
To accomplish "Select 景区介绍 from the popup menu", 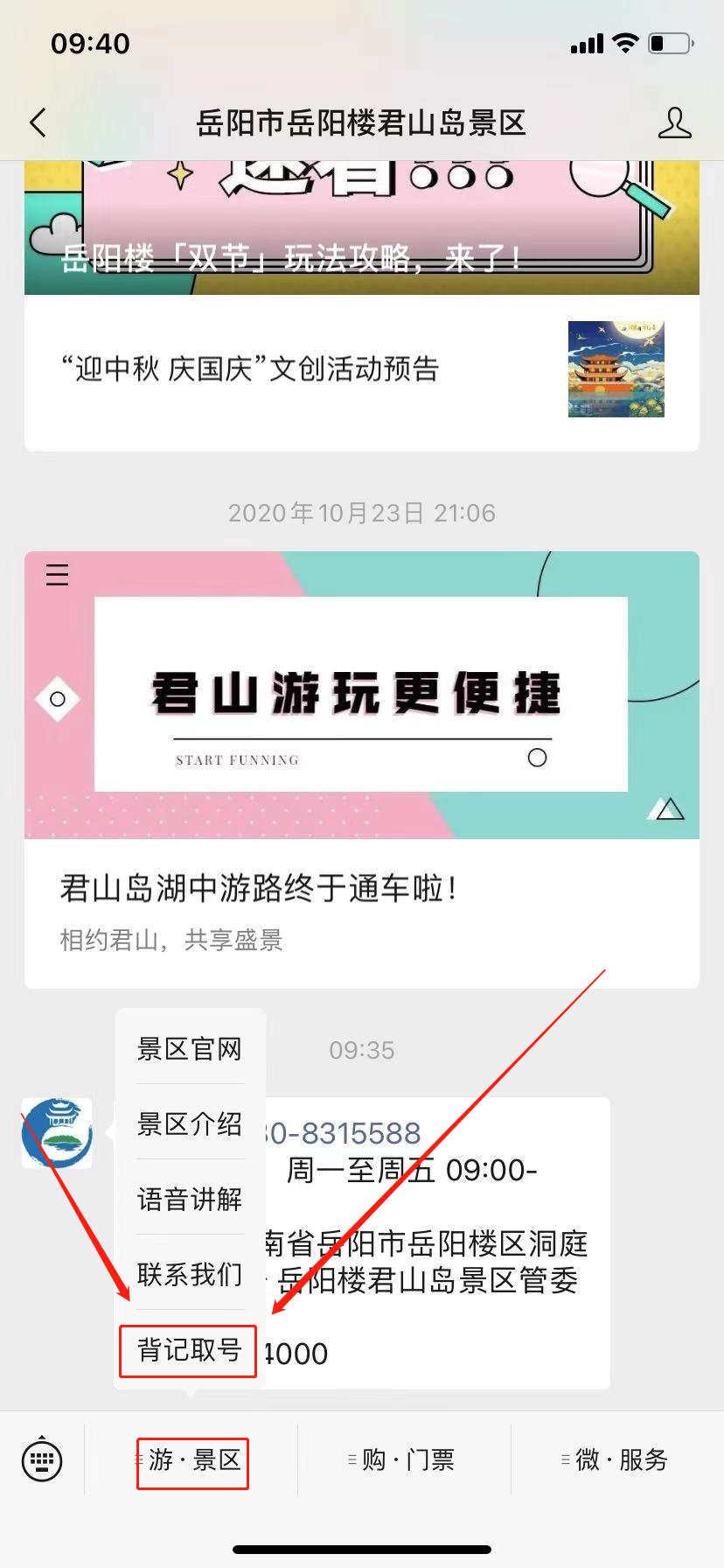I will point(190,1124).
